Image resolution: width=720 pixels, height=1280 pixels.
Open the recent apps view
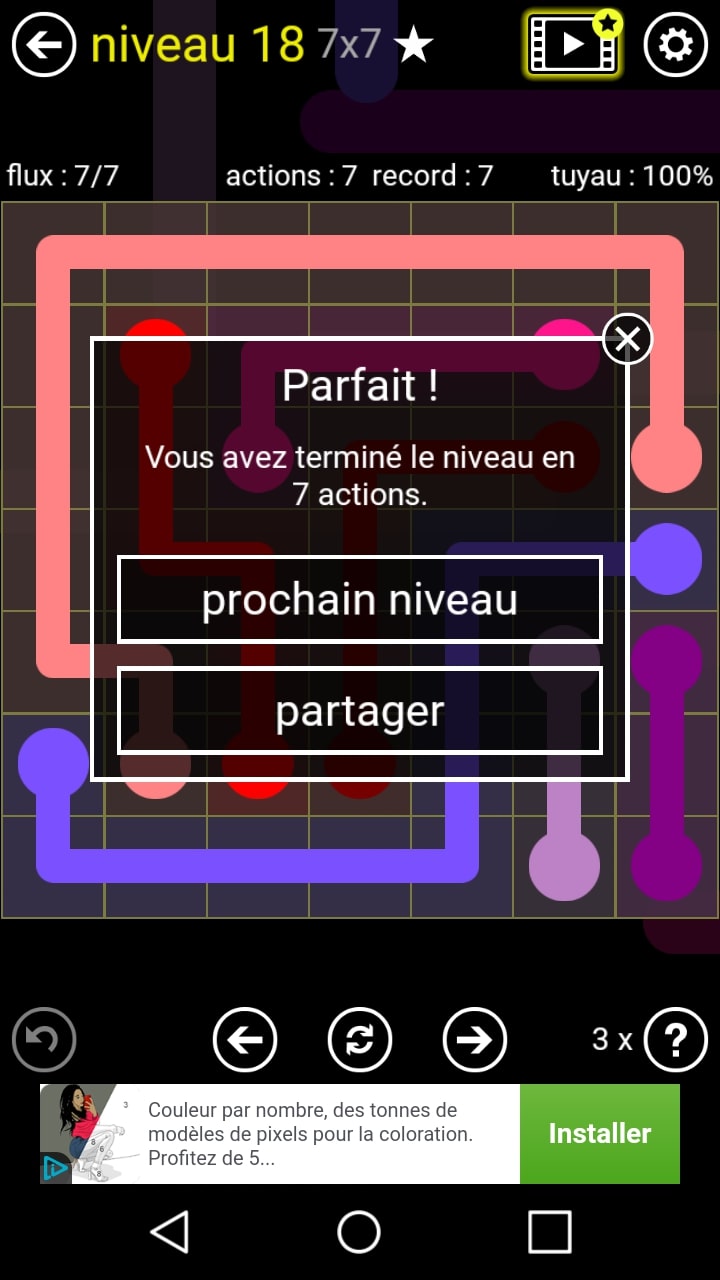549,1232
